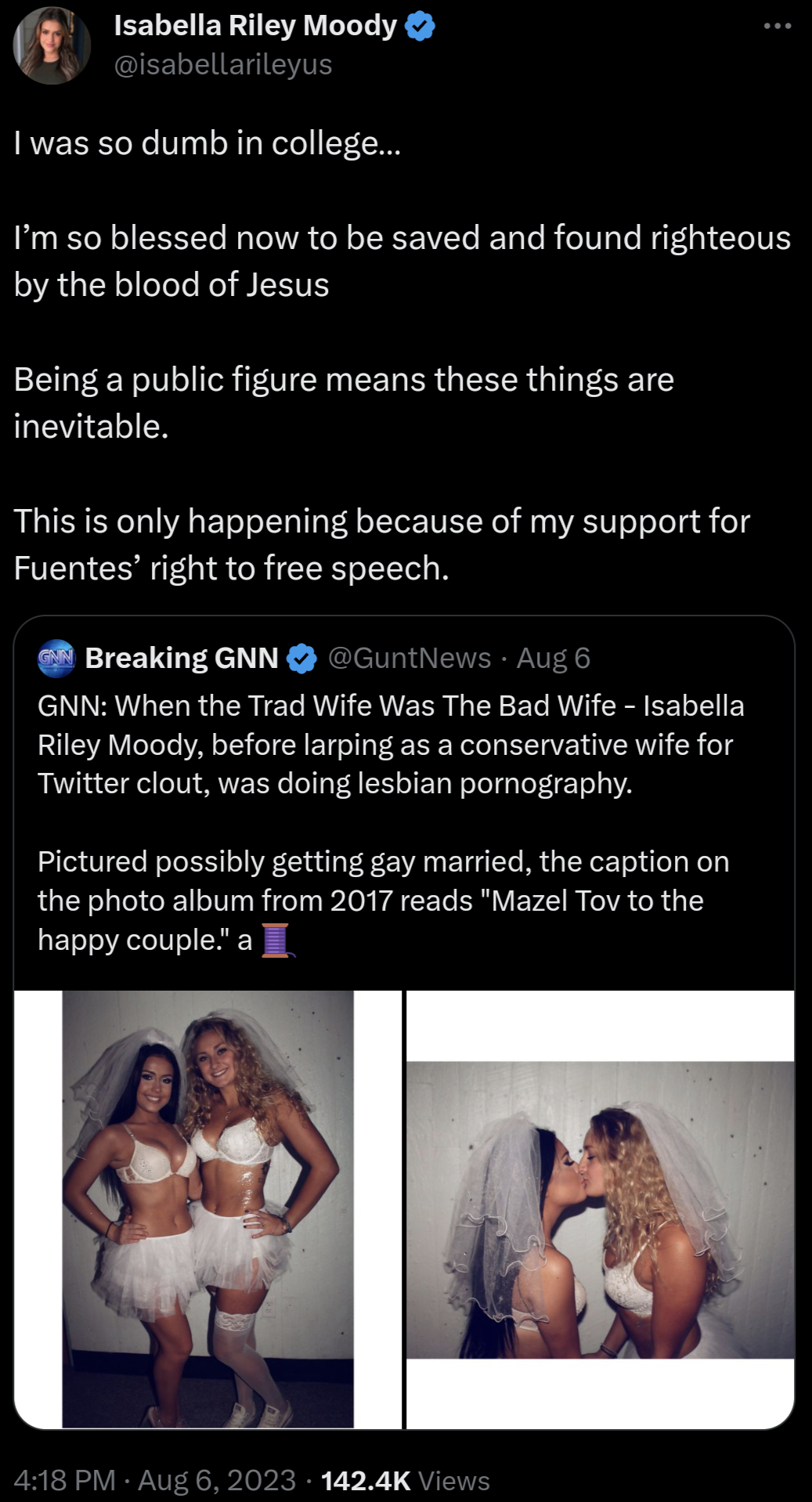812x1502 pixels.
Task: Open the quoted Breaking GNN post
Action: [392, 783]
